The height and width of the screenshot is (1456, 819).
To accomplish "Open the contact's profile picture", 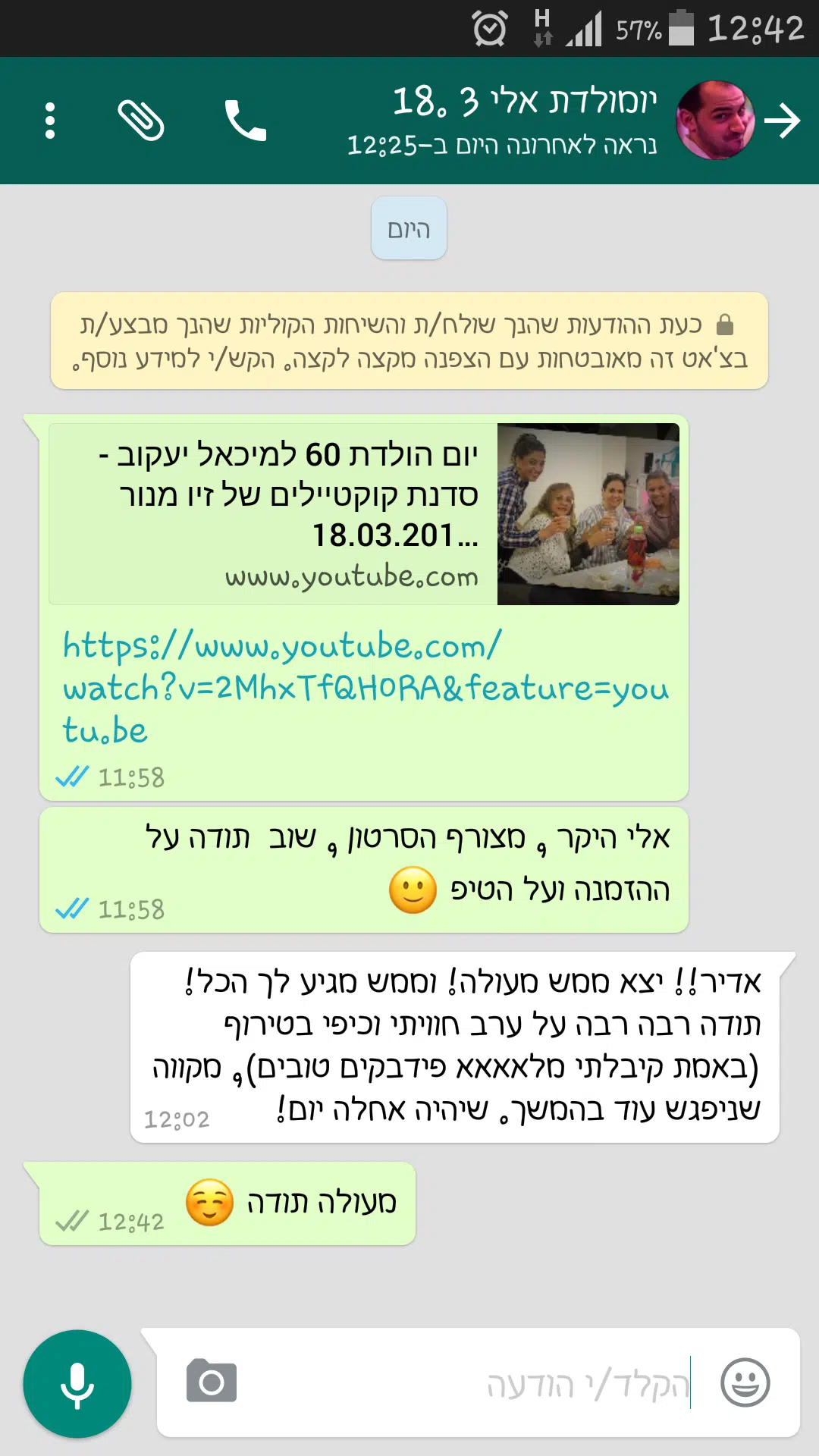I will [715, 121].
